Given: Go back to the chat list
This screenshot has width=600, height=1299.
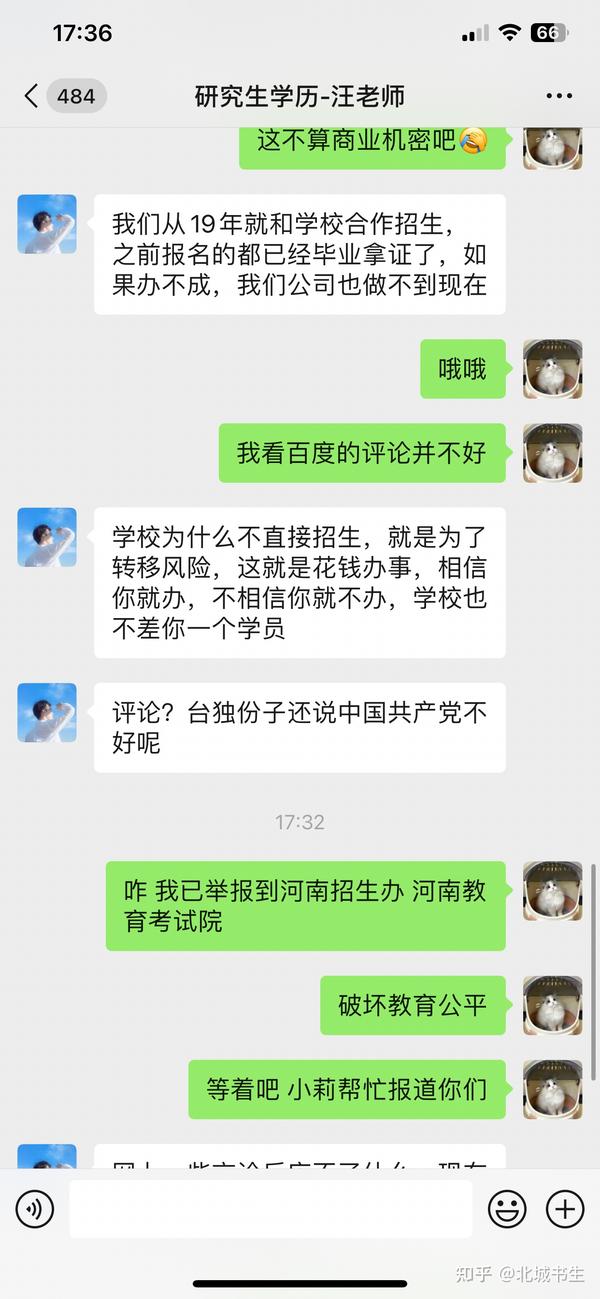Looking at the screenshot, I should tap(32, 96).
